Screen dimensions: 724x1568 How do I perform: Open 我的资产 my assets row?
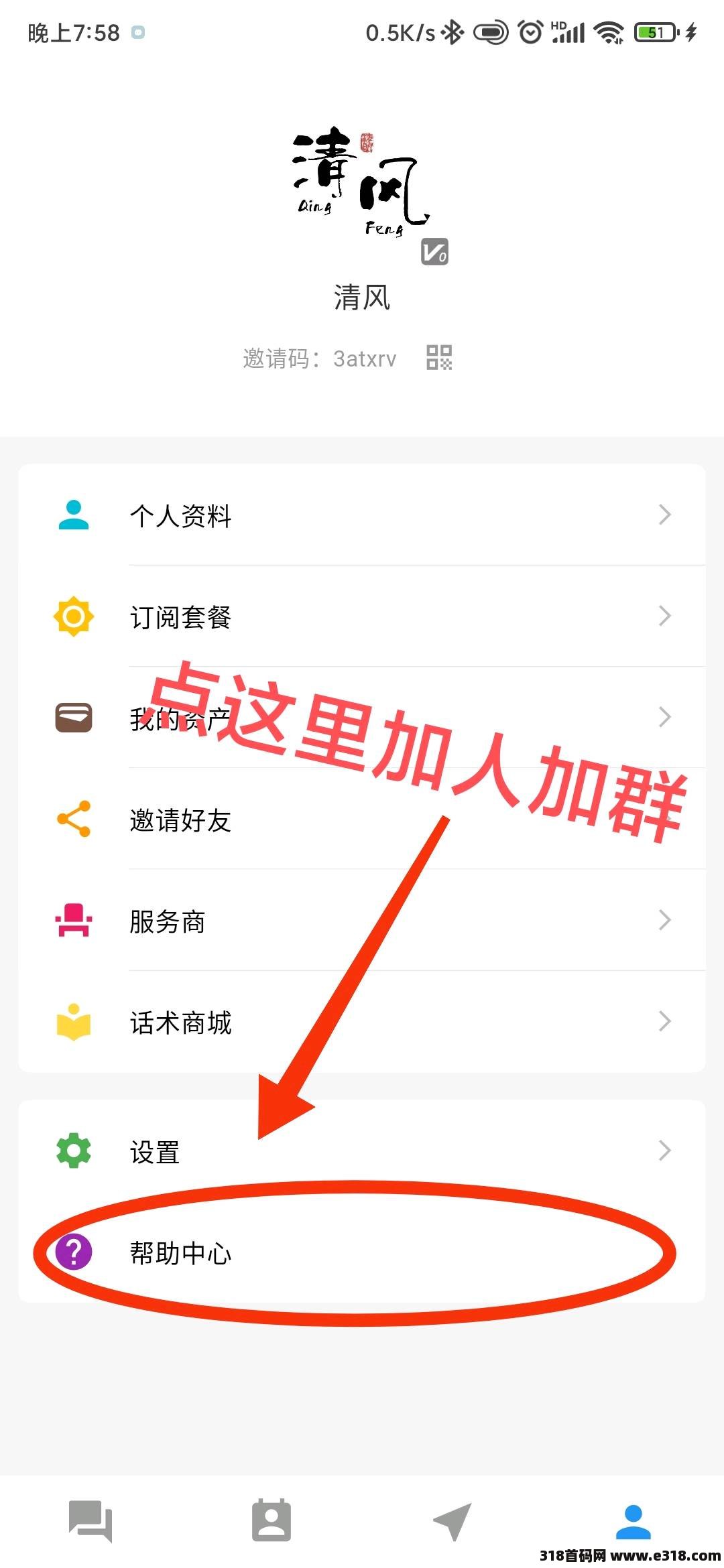(x=362, y=717)
